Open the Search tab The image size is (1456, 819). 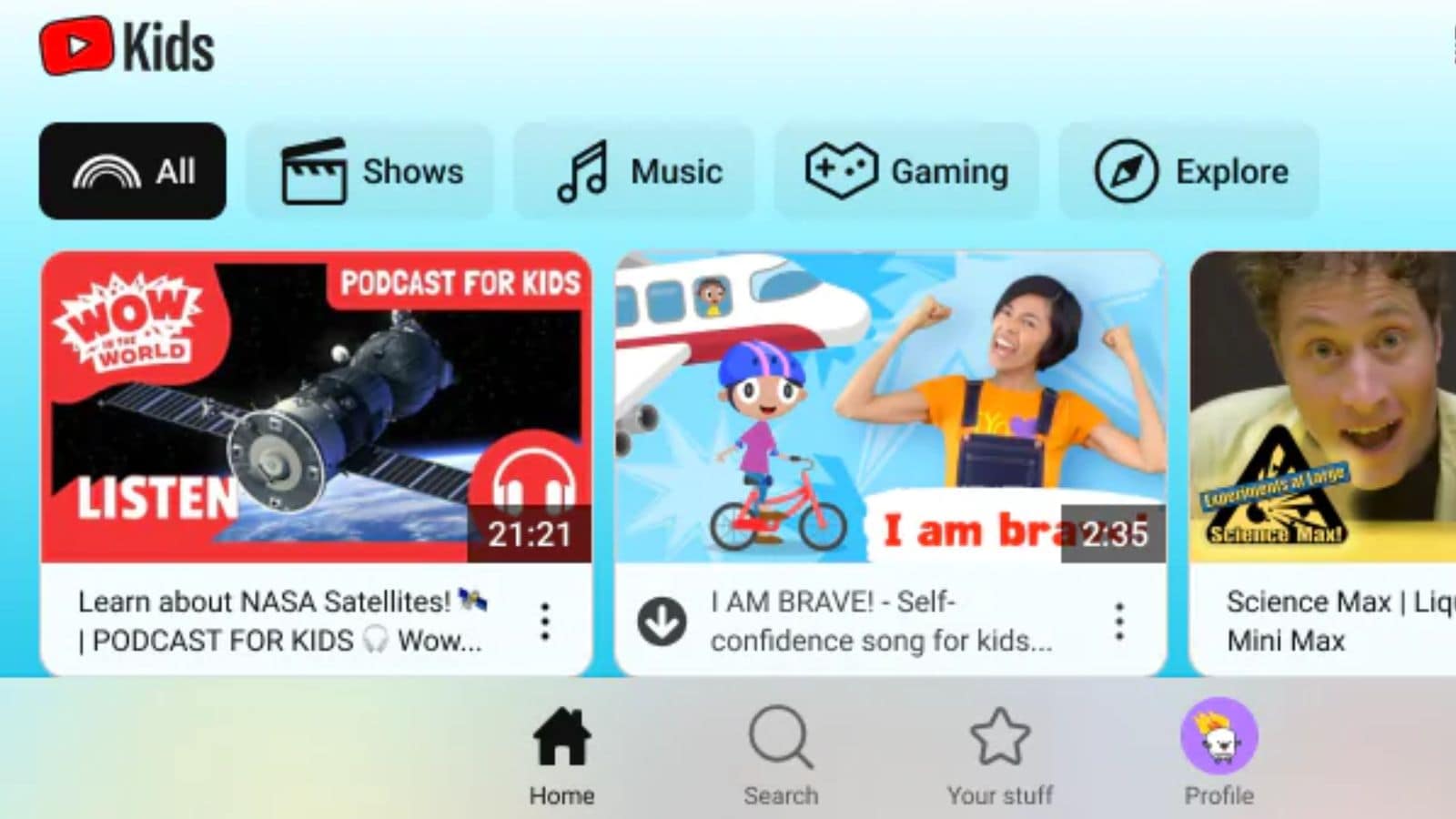(781, 756)
